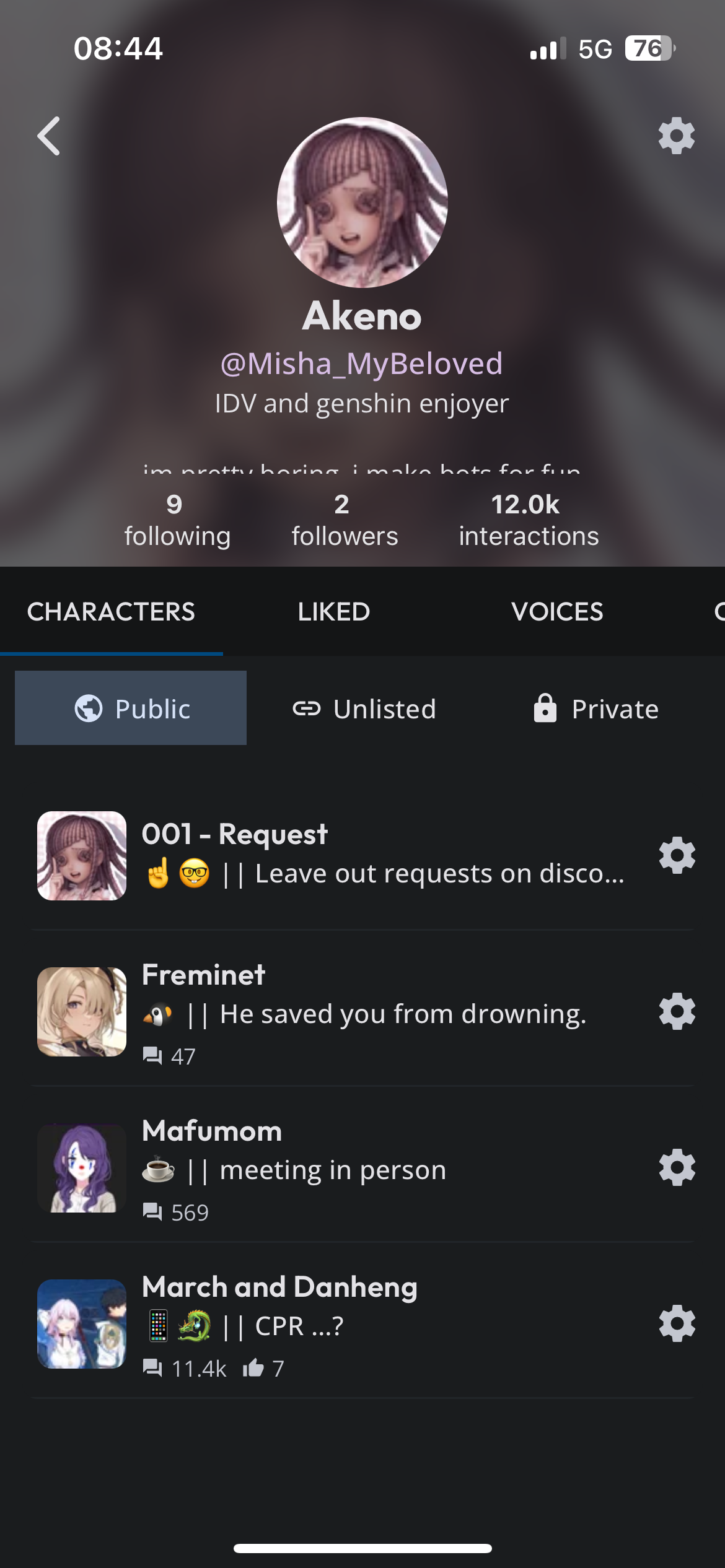Switch to the LIKED tab
Image resolution: width=725 pixels, height=1568 pixels.
[x=333, y=611]
